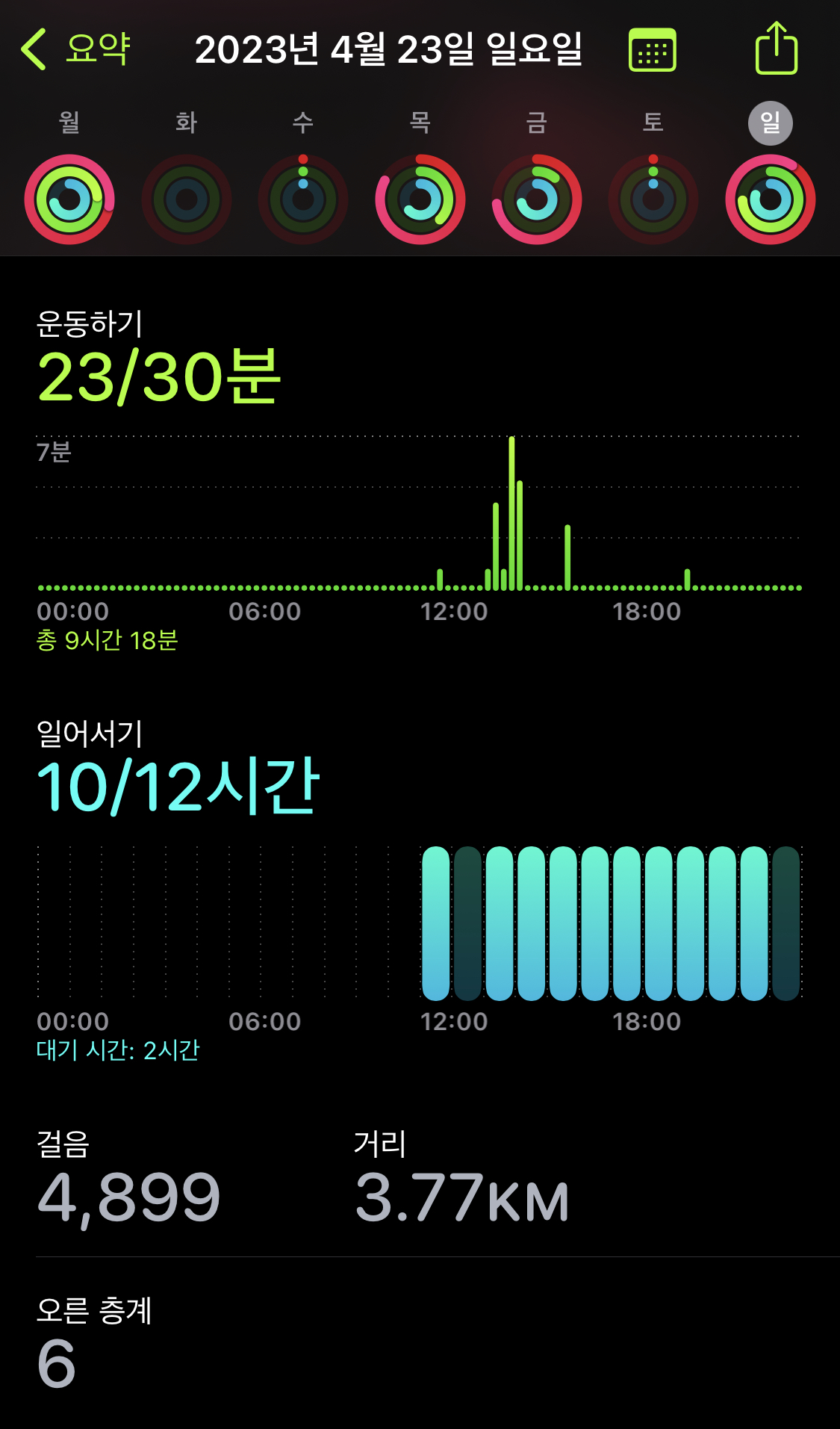Select 수 (Wednesday) activity rings
Viewport: 840px width, 1429px height.
point(303,199)
